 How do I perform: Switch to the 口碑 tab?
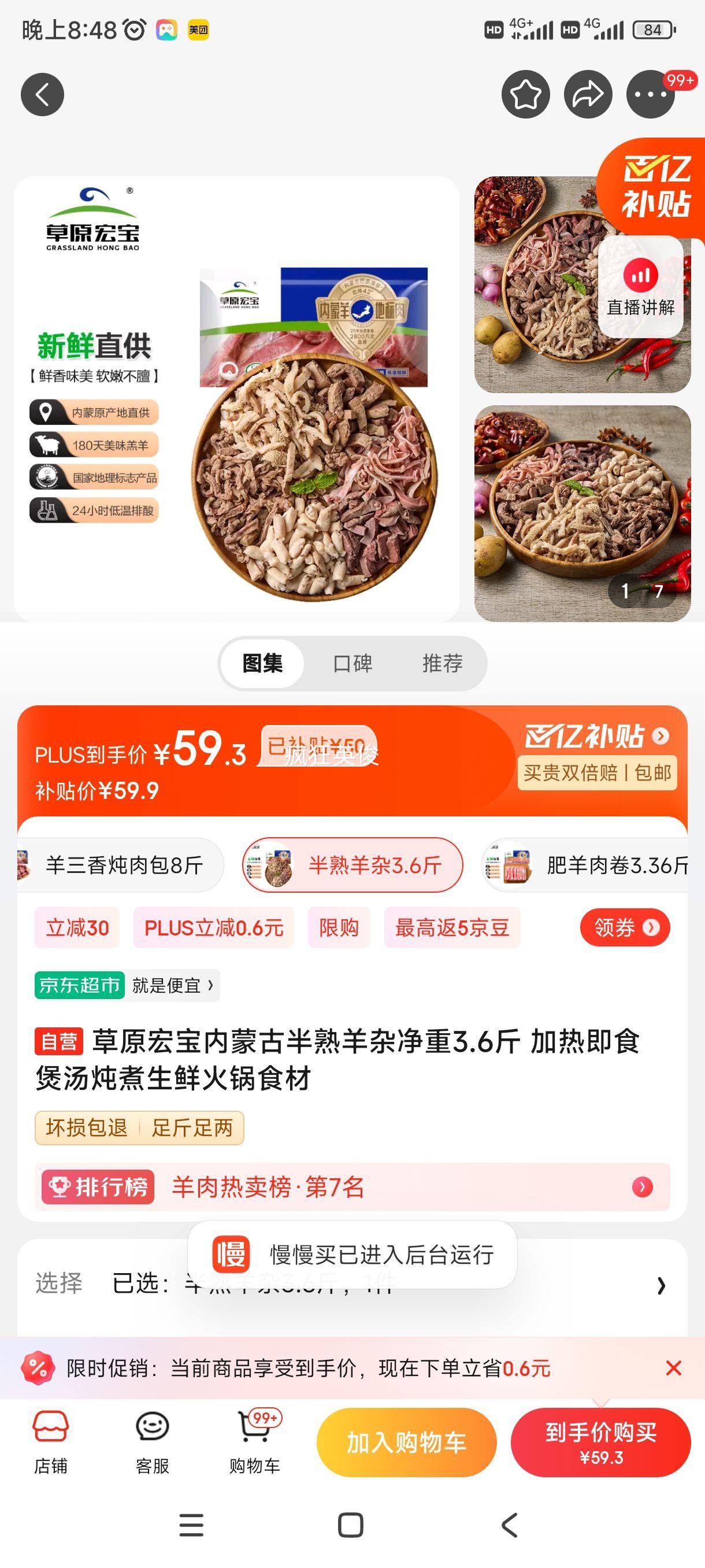[x=353, y=664]
